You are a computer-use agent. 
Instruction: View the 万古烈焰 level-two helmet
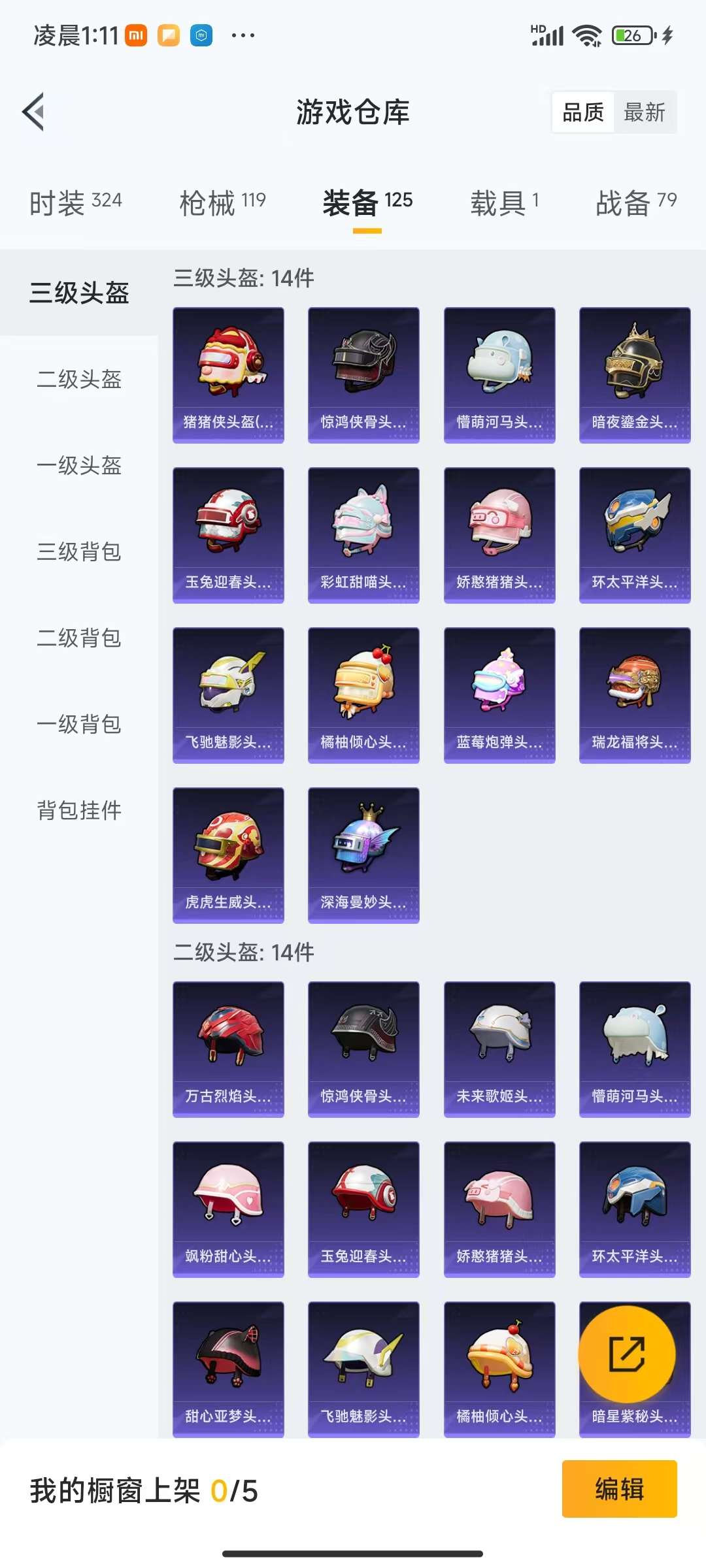tap(228, 1049)
